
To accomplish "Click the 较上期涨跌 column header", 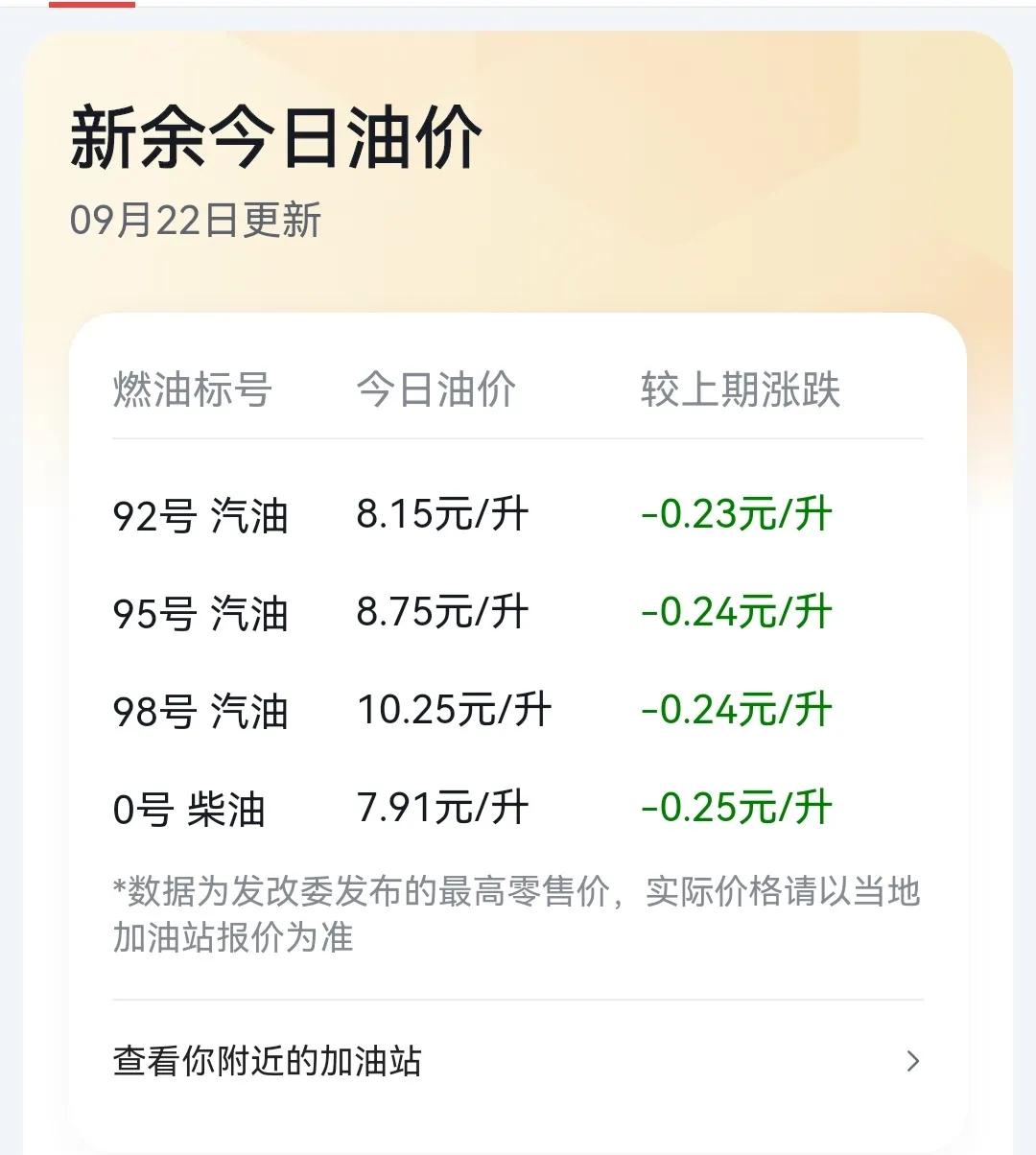I will [739, 390].
